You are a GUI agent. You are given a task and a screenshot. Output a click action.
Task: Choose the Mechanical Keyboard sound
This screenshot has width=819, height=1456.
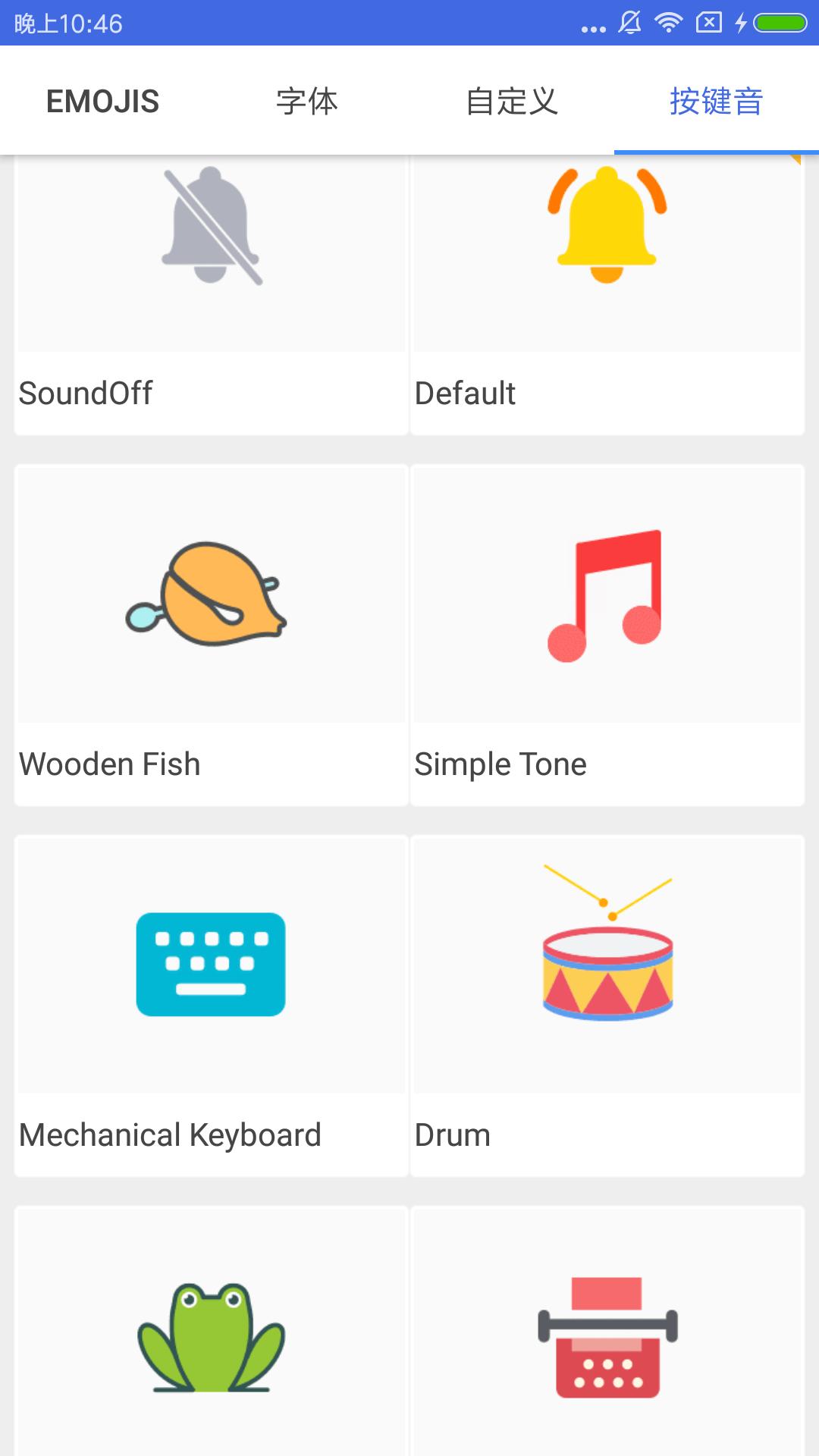coord(212,1005)
